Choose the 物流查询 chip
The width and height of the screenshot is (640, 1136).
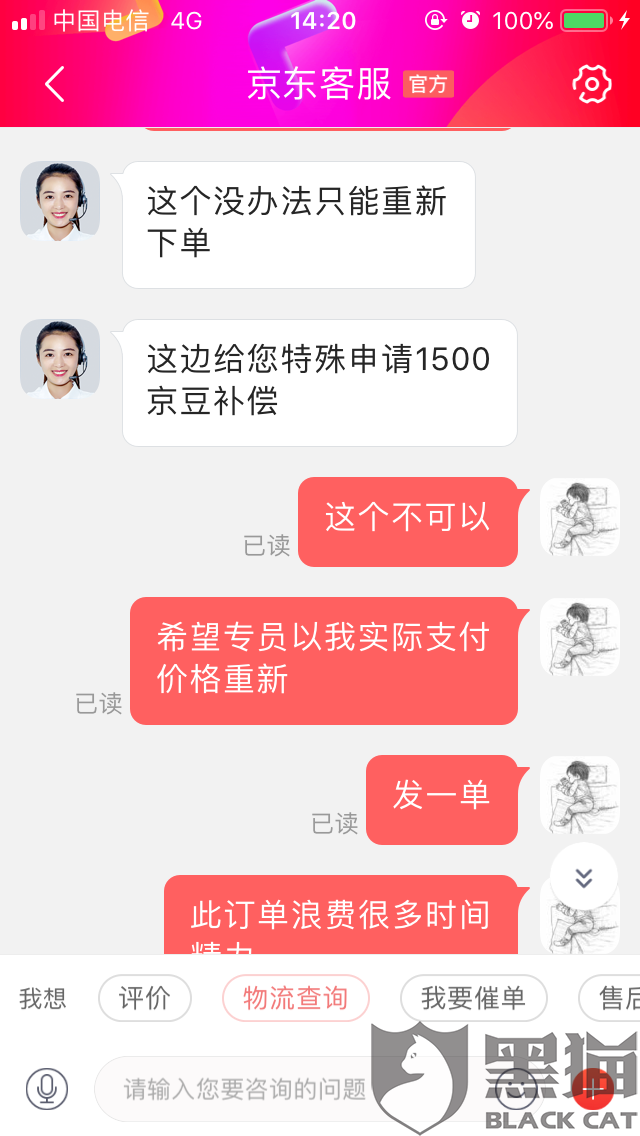[295, 998]
